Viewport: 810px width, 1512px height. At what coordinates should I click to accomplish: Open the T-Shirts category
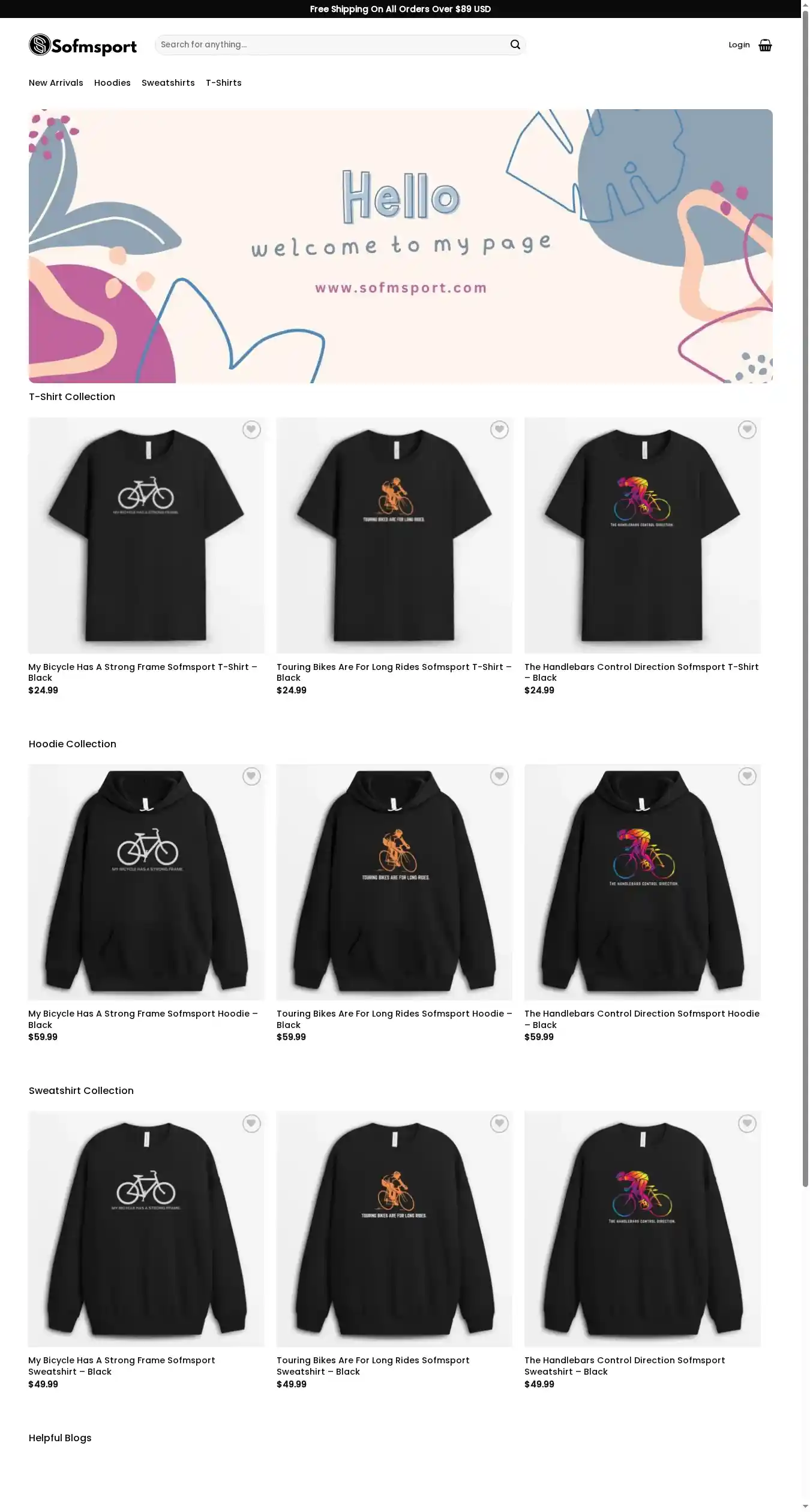point(223,83)
